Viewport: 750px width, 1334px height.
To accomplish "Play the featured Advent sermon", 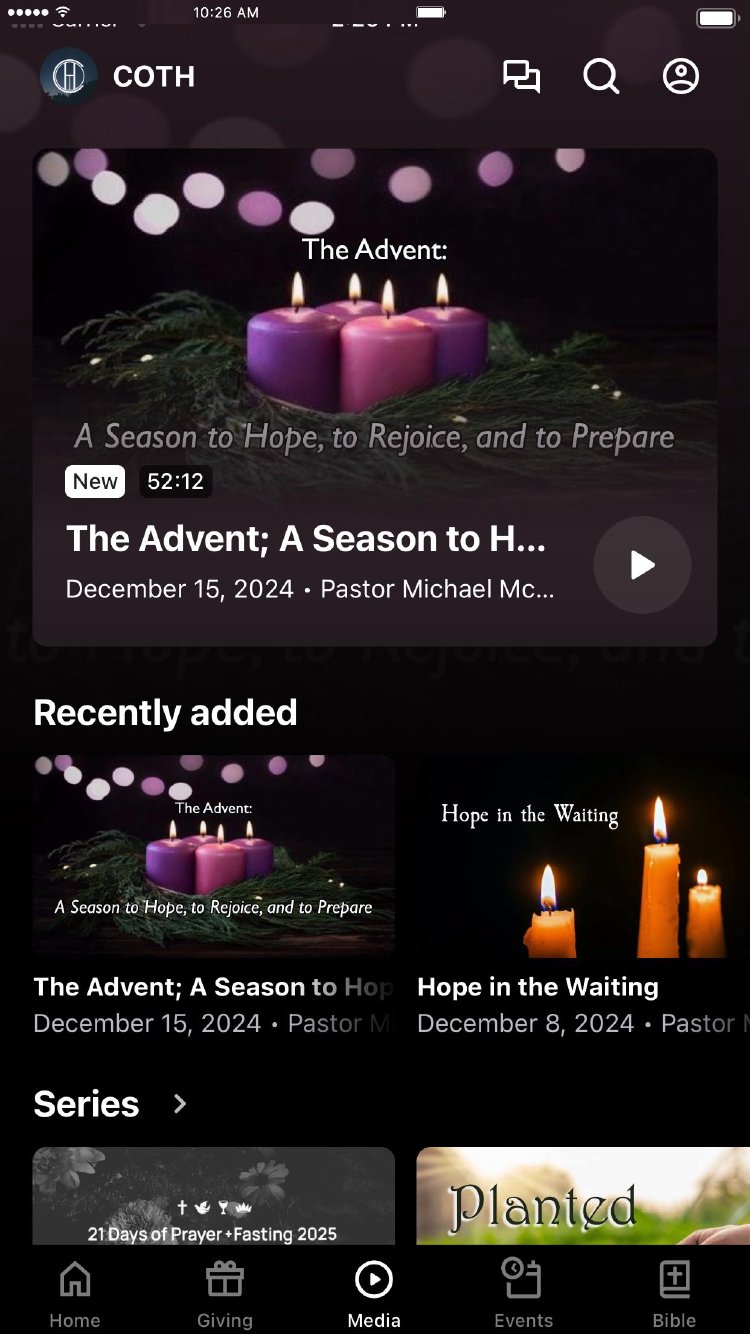I will (x=642, y=565).
